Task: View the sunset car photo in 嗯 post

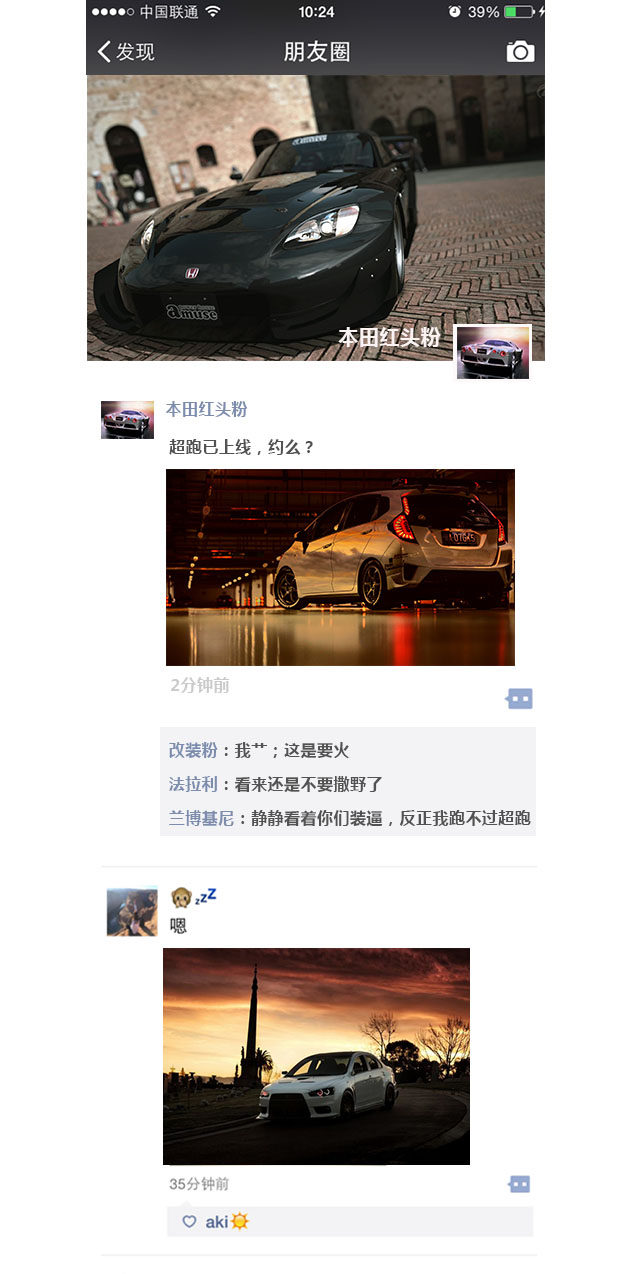Action: [x=316, y=1056]
